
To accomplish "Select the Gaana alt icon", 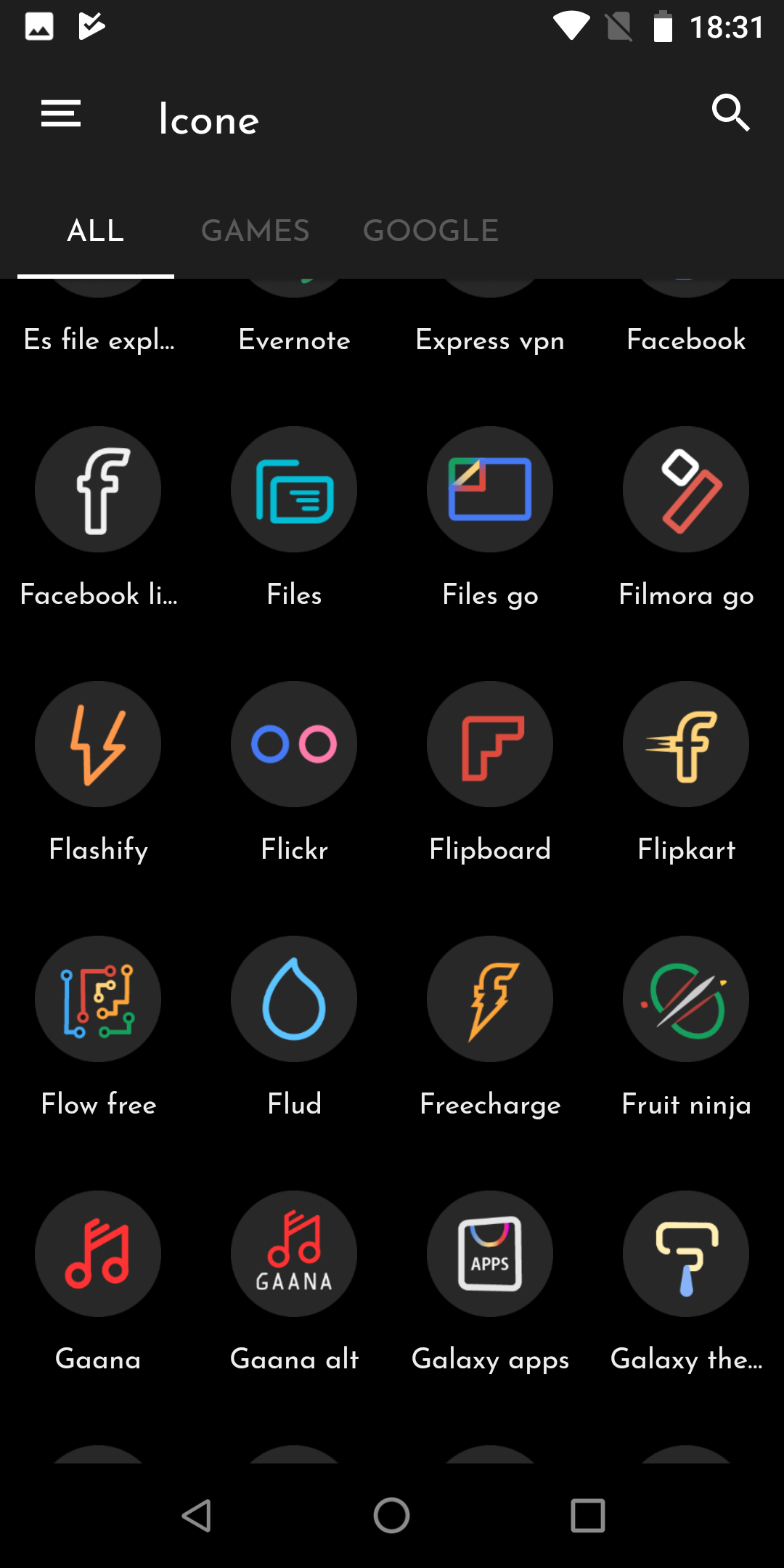I will [x=294, y=1254].
